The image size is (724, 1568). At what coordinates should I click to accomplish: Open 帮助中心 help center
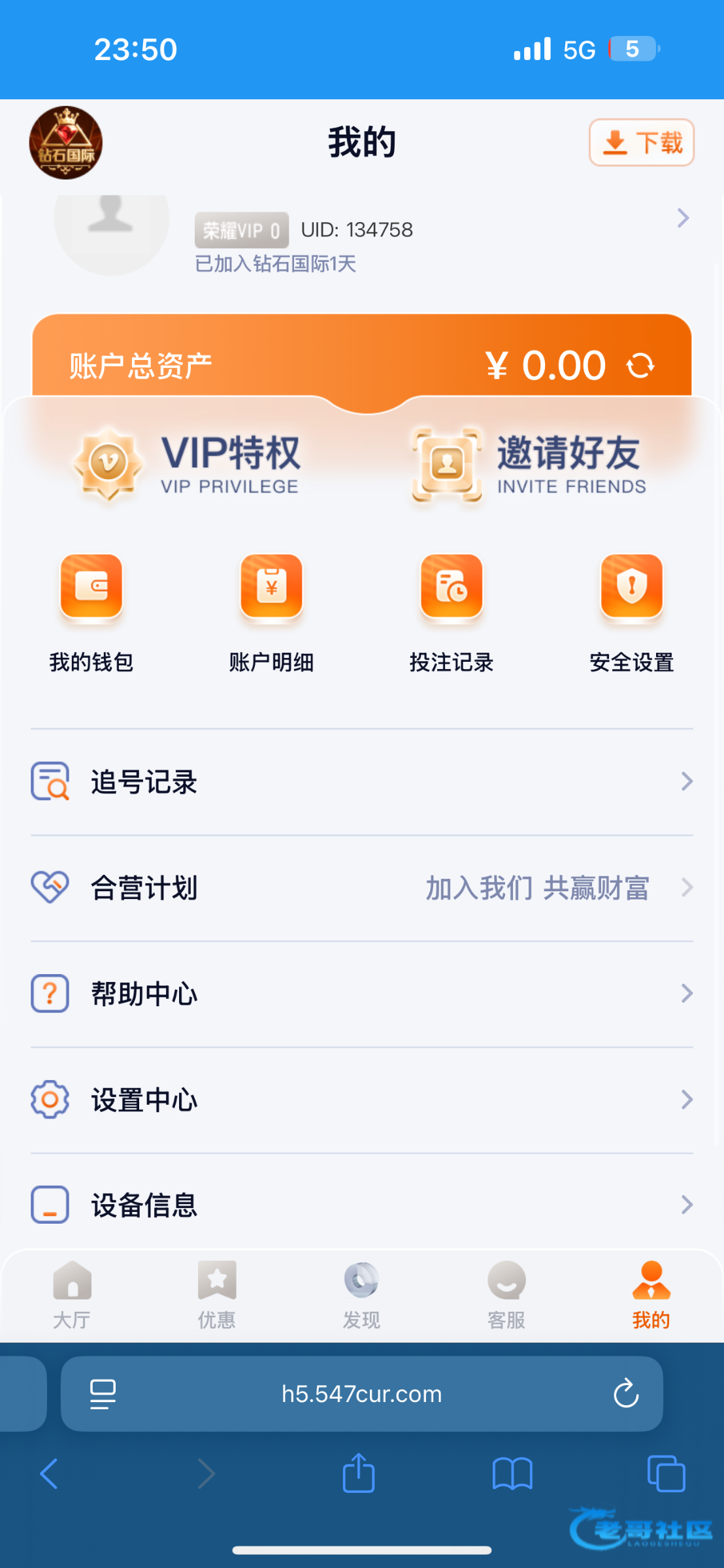click(x=362, y=994)
